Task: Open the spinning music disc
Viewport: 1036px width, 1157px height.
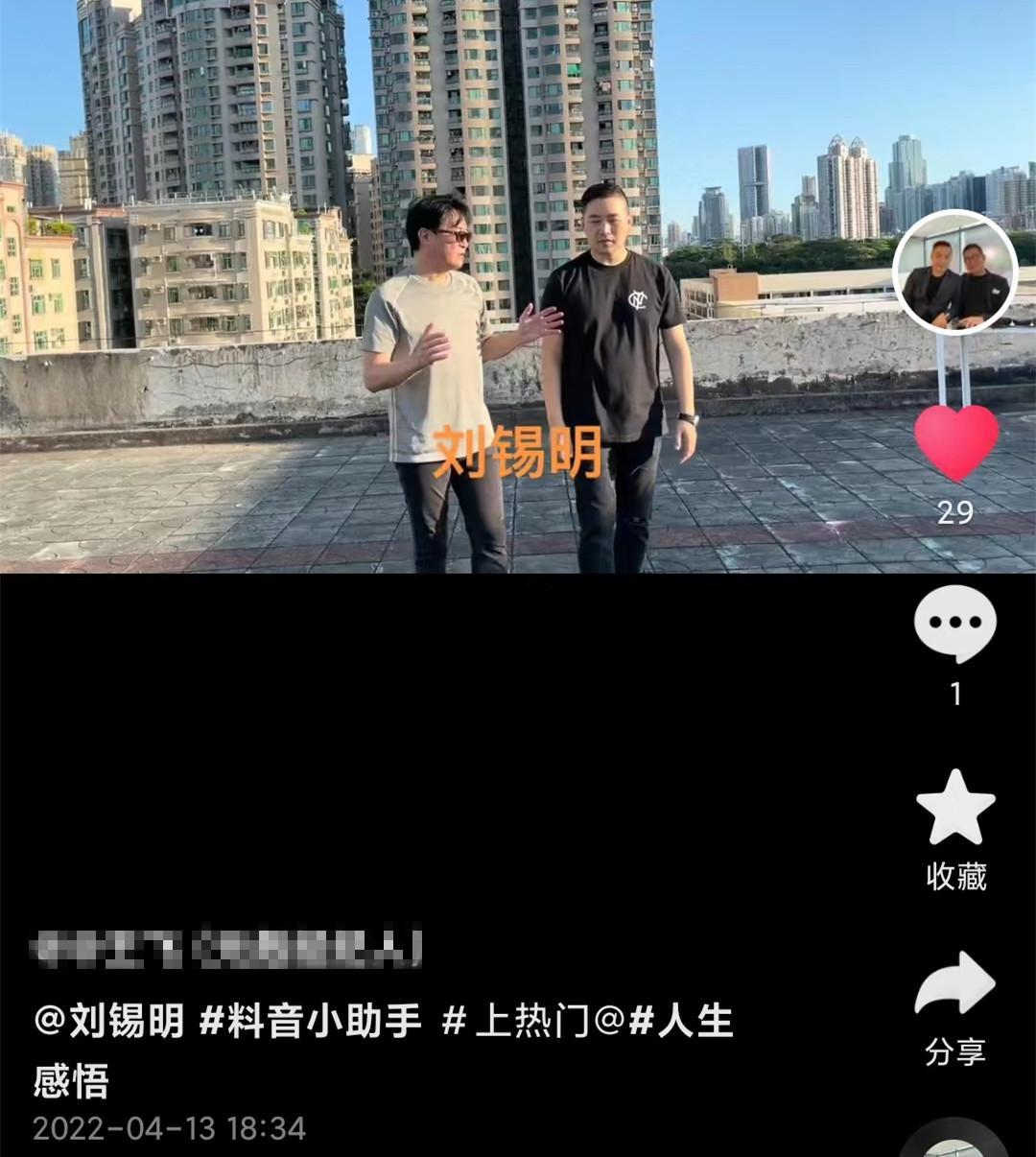Action: point(954,1142)
